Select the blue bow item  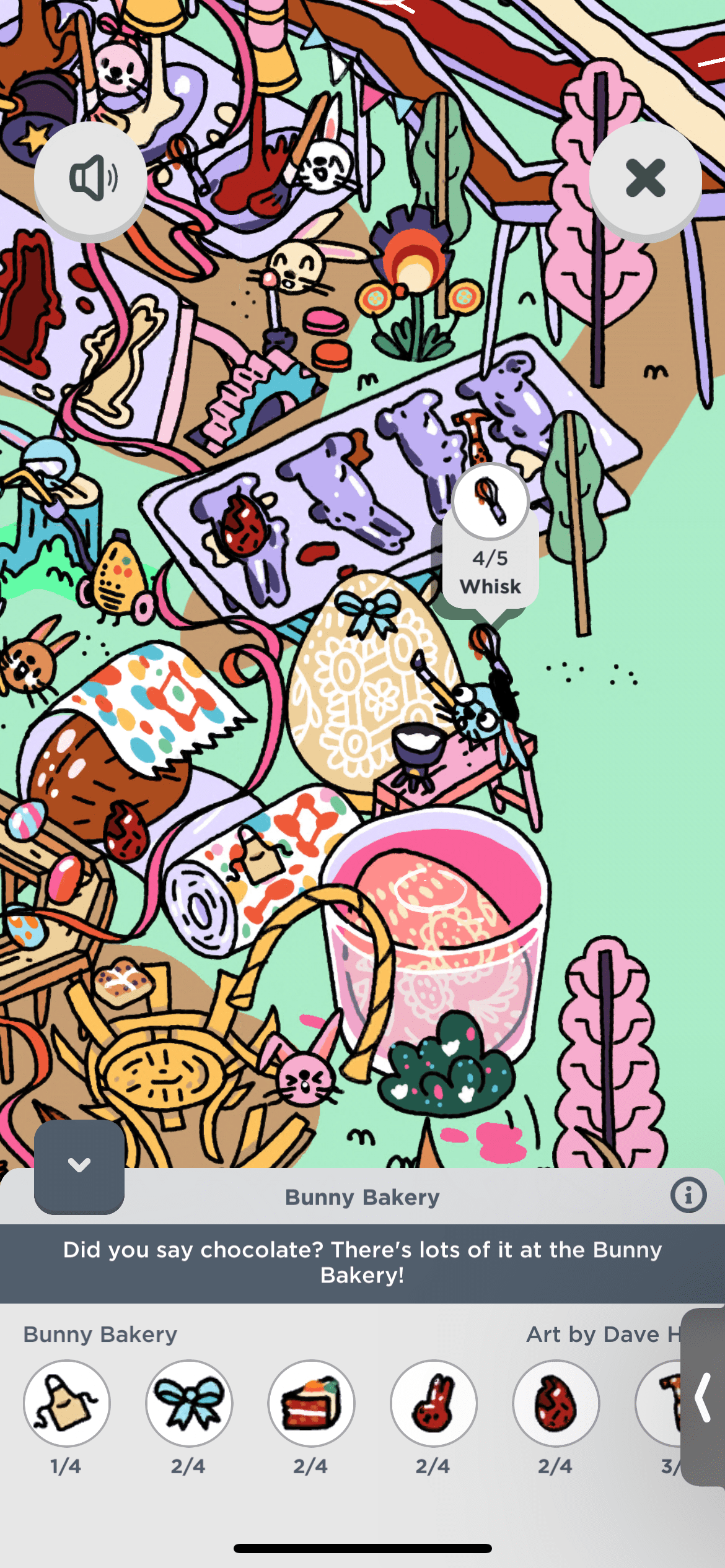click(x=189, y=1403)
